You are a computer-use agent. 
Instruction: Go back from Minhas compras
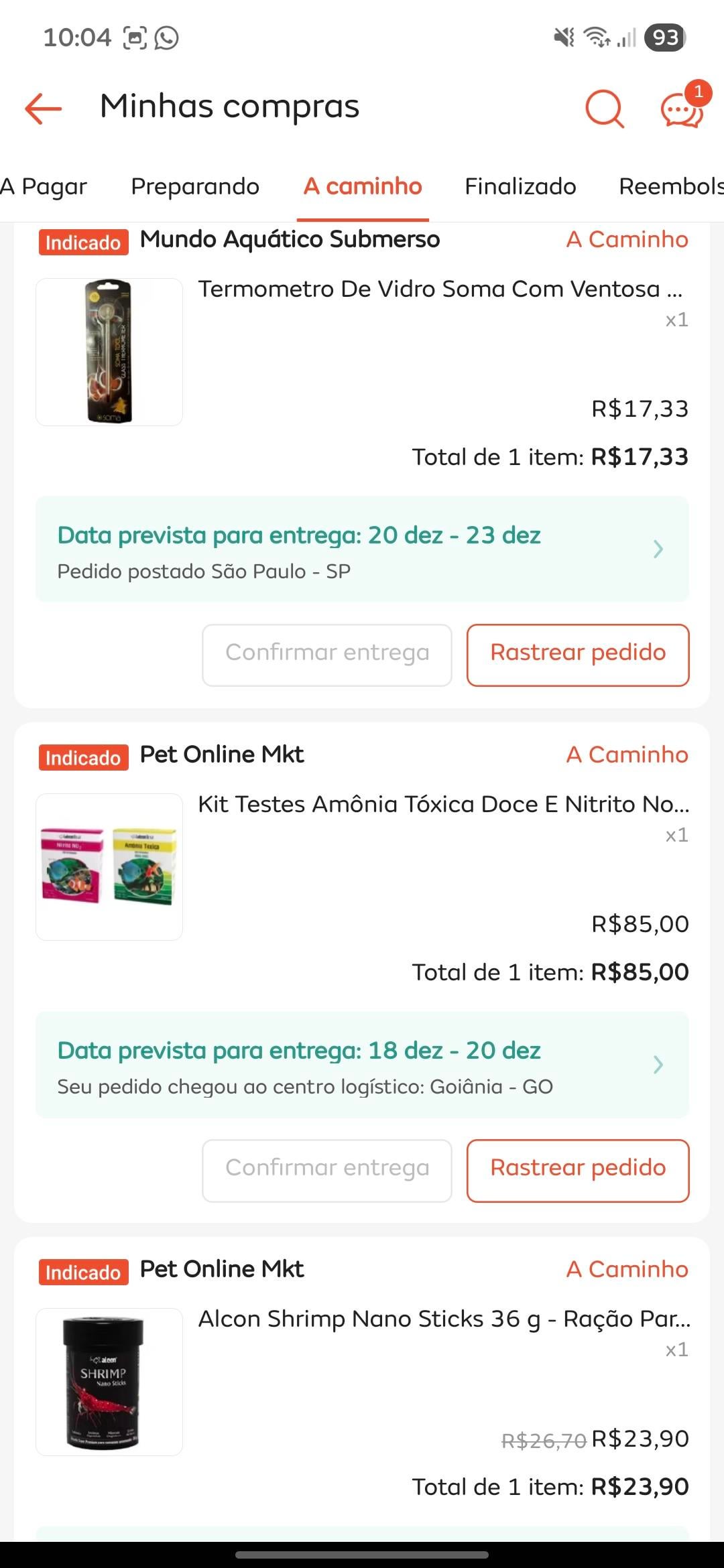(43, 108)
